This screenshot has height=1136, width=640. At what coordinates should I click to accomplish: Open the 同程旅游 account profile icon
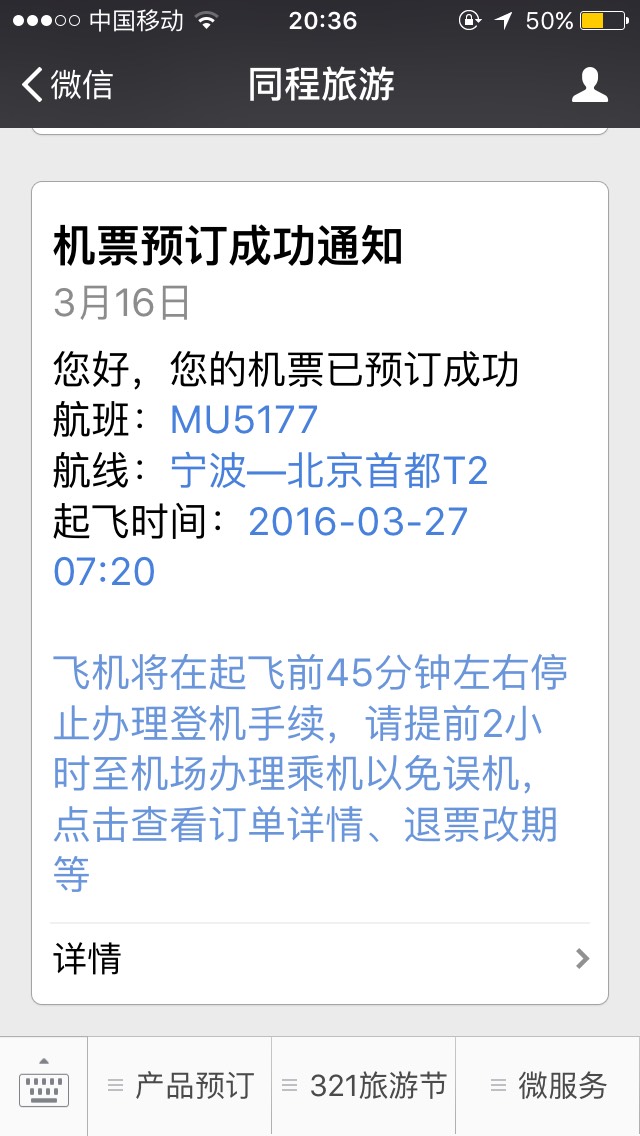589,85
